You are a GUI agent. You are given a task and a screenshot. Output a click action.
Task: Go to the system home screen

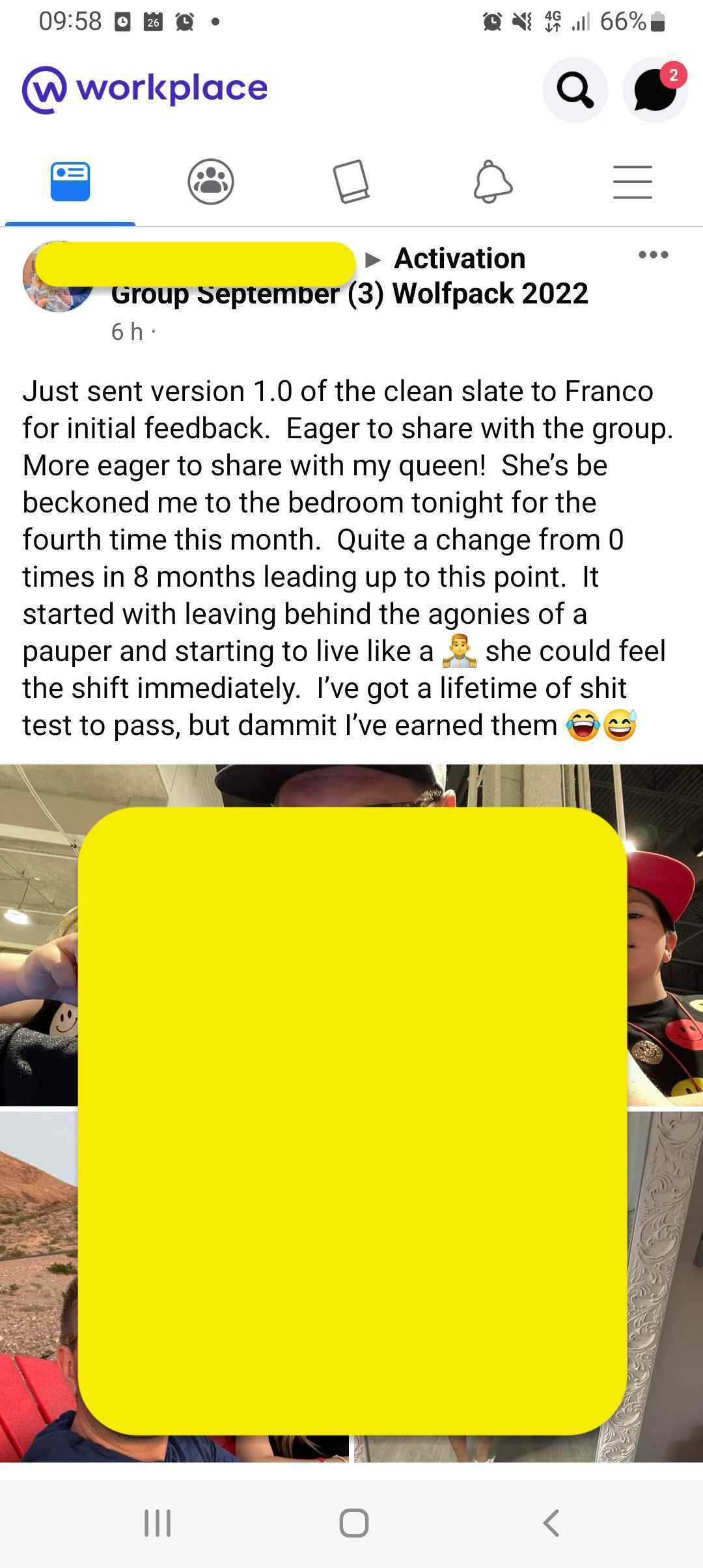353,1523
